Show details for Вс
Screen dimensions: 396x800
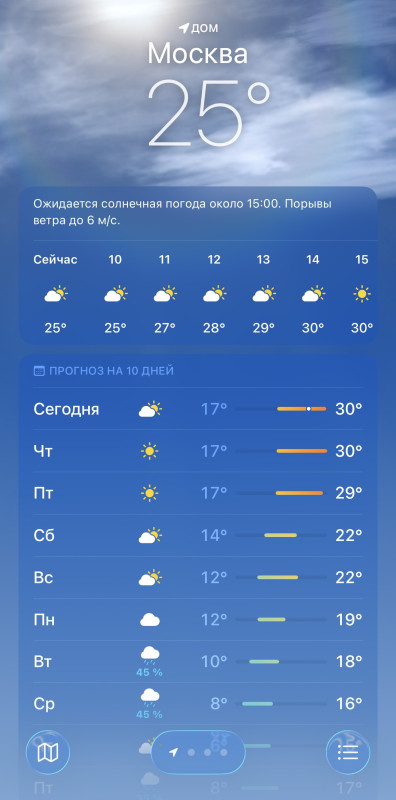tap(198, 578)
